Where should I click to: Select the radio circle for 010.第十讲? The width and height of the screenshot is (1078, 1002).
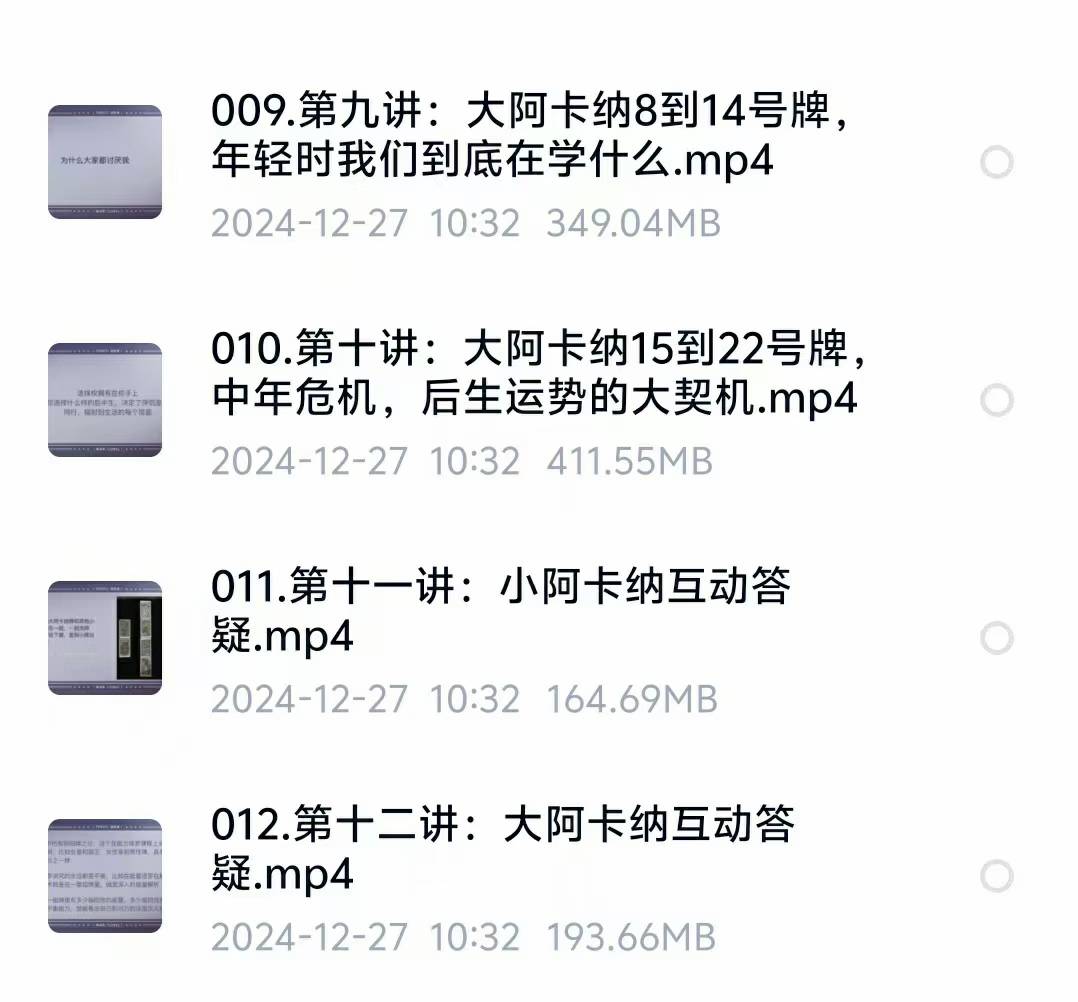996,401
